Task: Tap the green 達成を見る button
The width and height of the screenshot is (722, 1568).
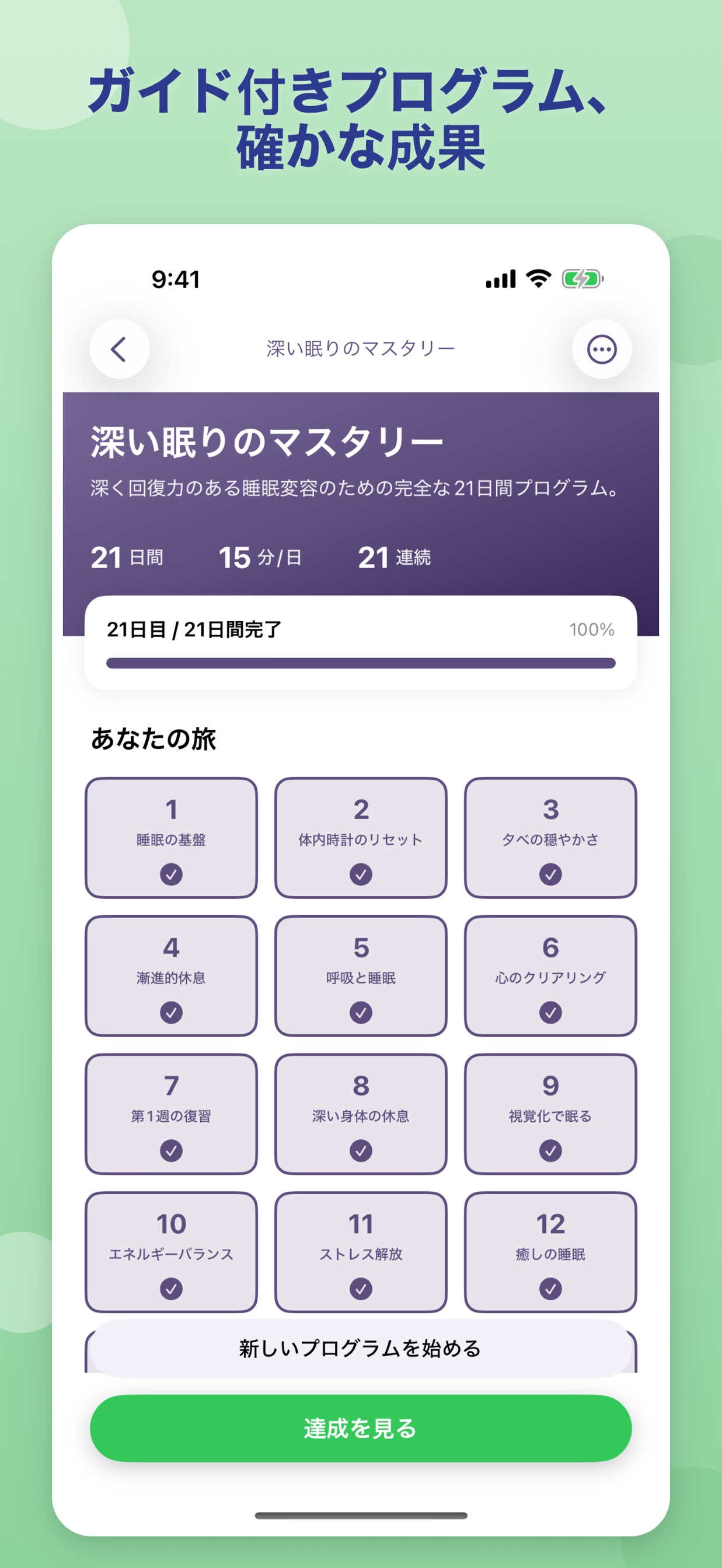Action: tap(361, 1427)
